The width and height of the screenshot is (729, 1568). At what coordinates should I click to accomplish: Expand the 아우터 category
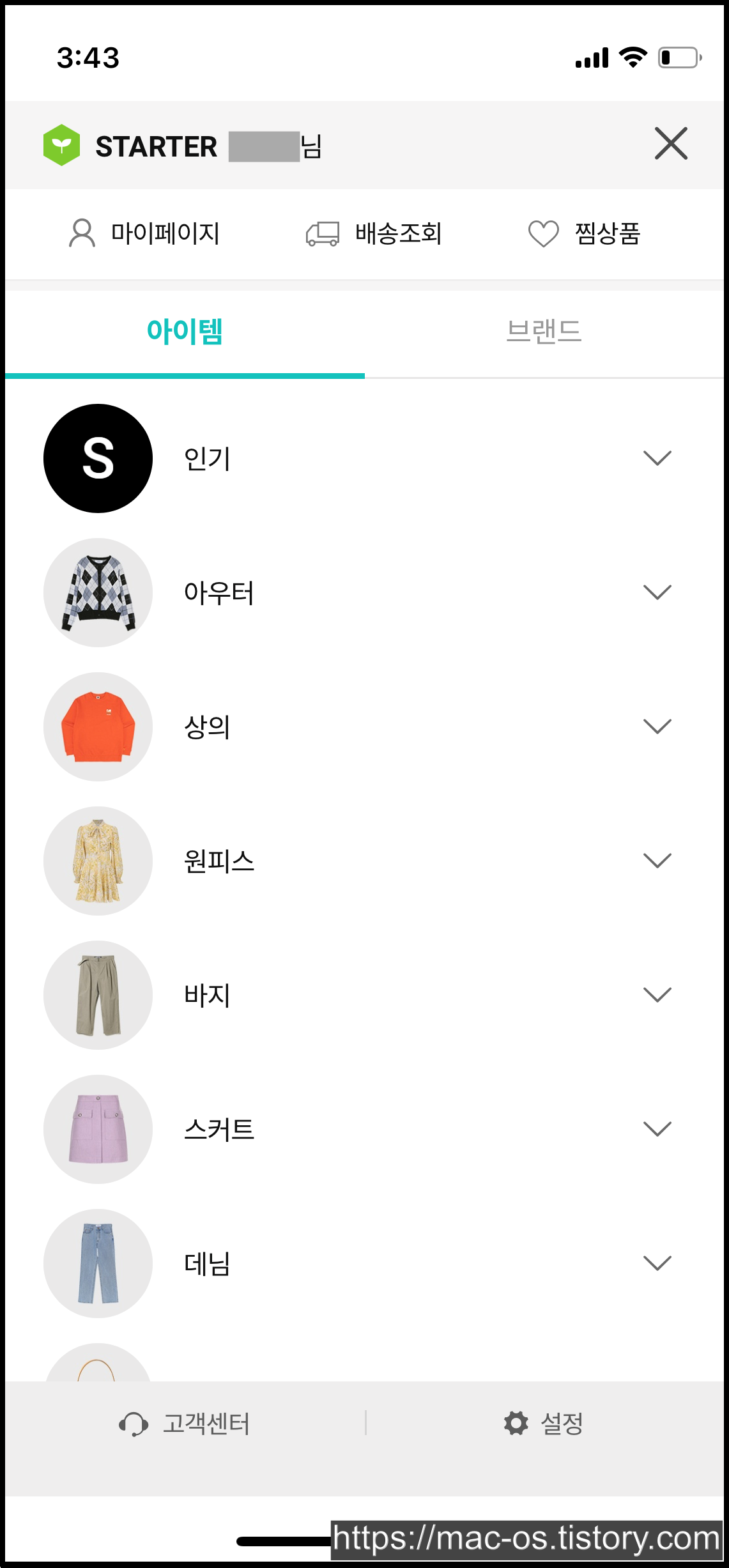pyautogui.click(x=657, y=592)
